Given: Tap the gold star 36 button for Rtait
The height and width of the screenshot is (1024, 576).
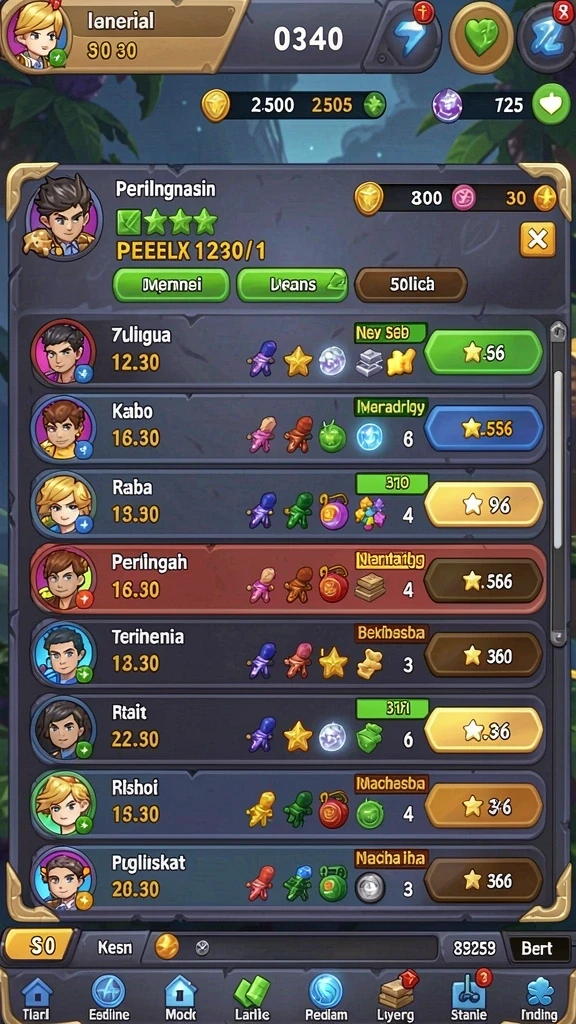Looking at the screenshot, I should click(x=483, y=730).
